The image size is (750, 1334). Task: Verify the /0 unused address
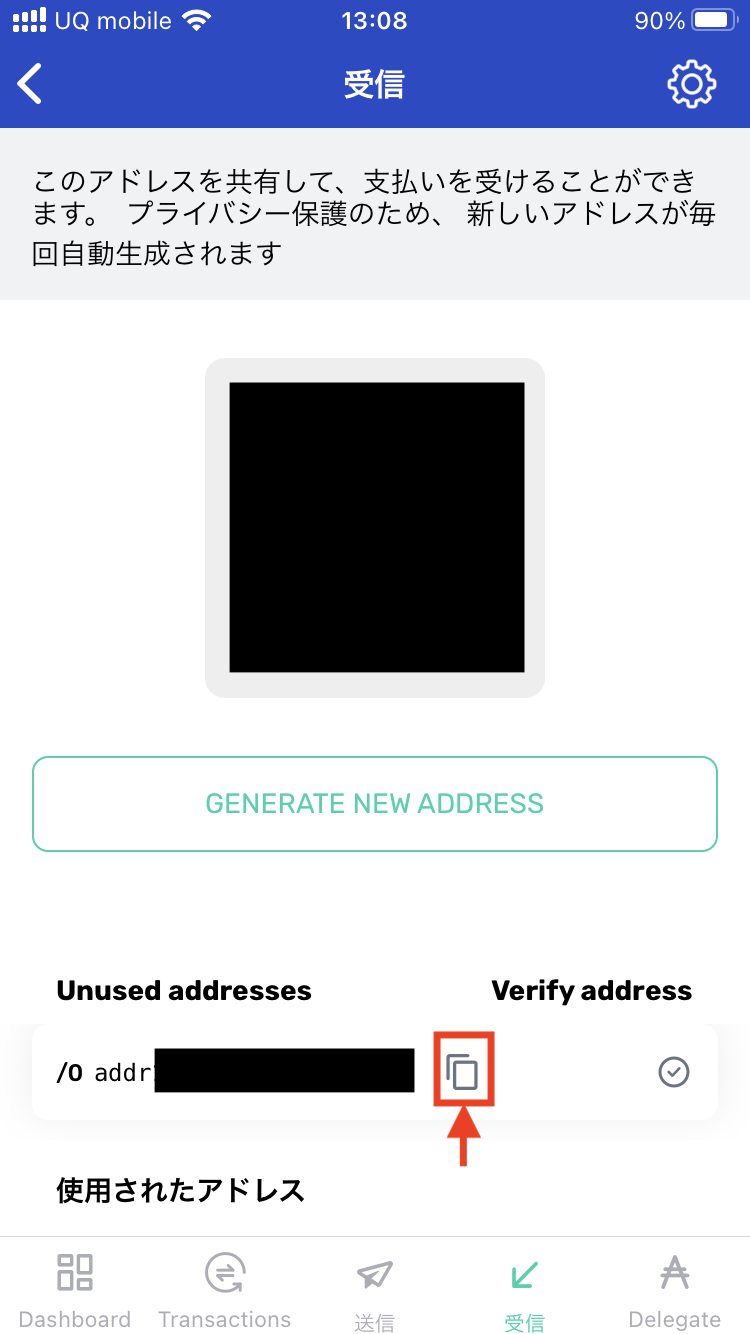coord(674,1072)
